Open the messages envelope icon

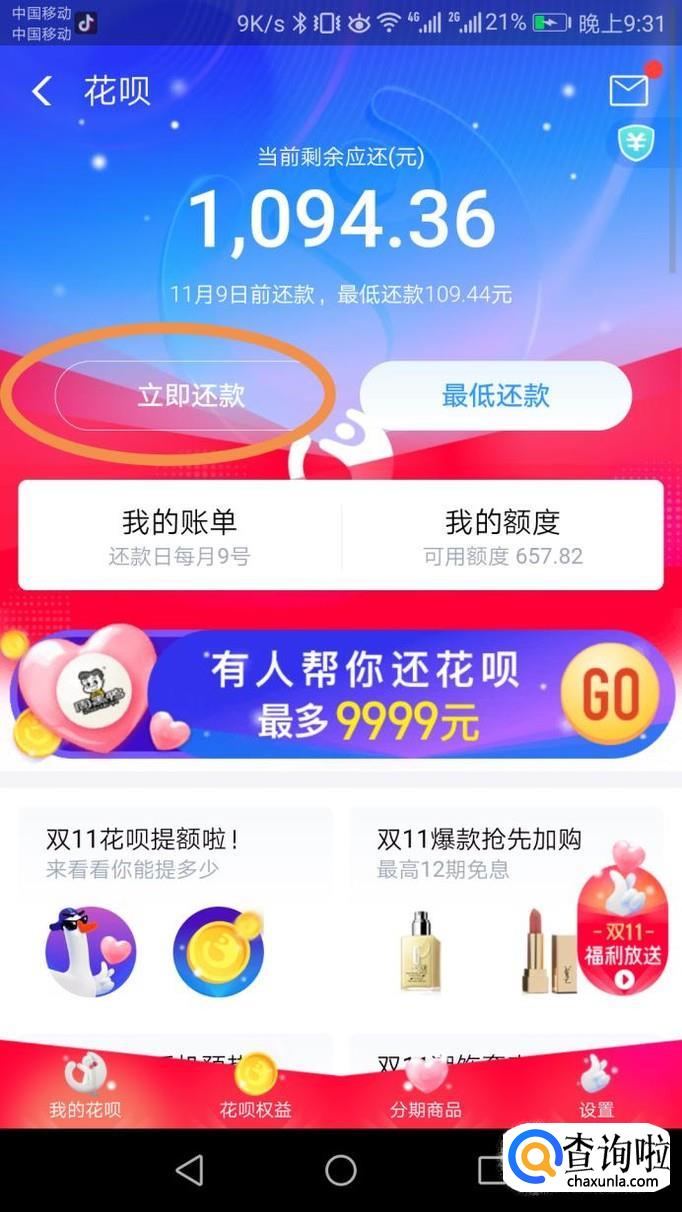(x=629, y=90)
